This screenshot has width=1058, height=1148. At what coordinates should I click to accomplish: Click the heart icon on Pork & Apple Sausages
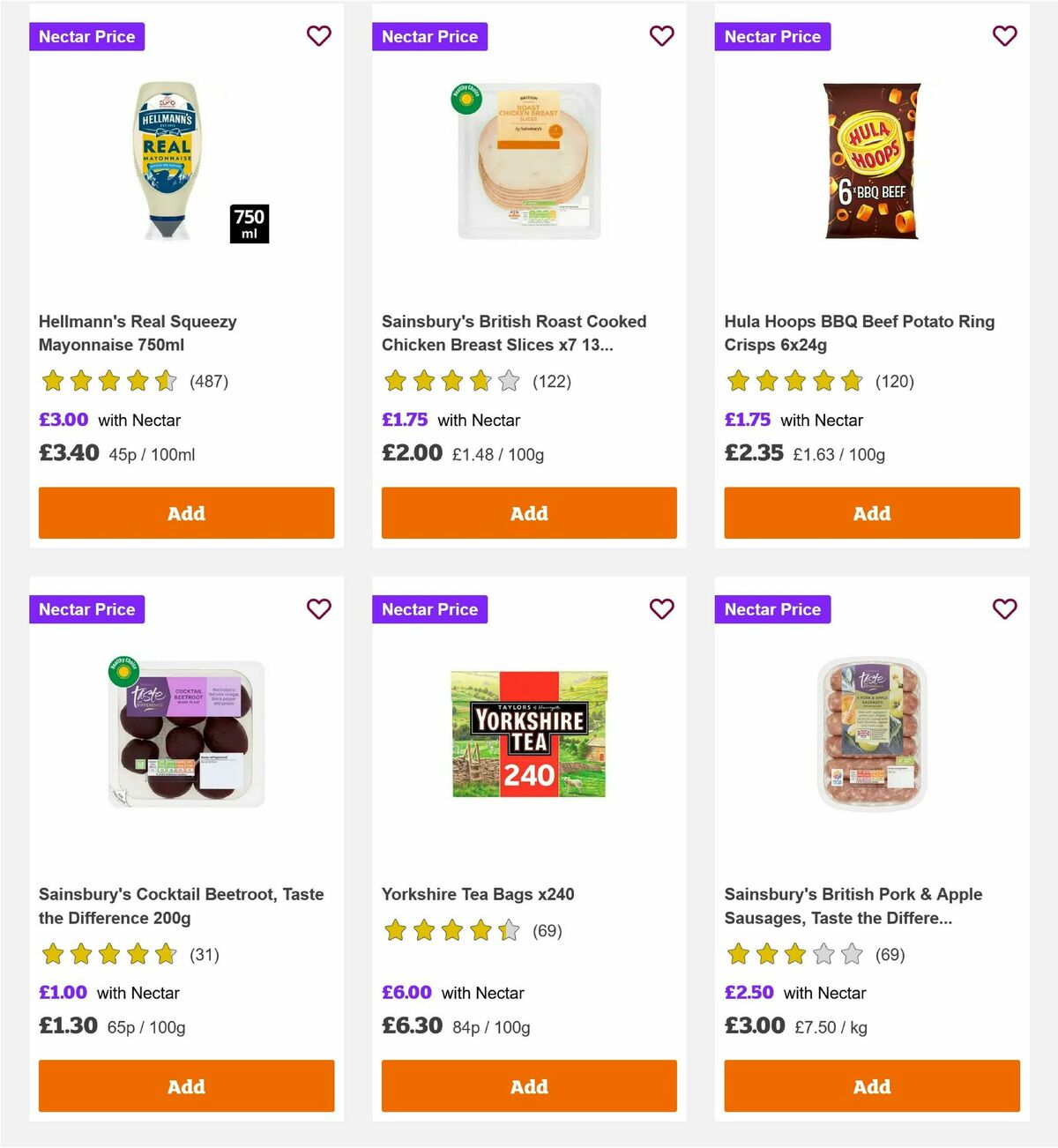1004,608
